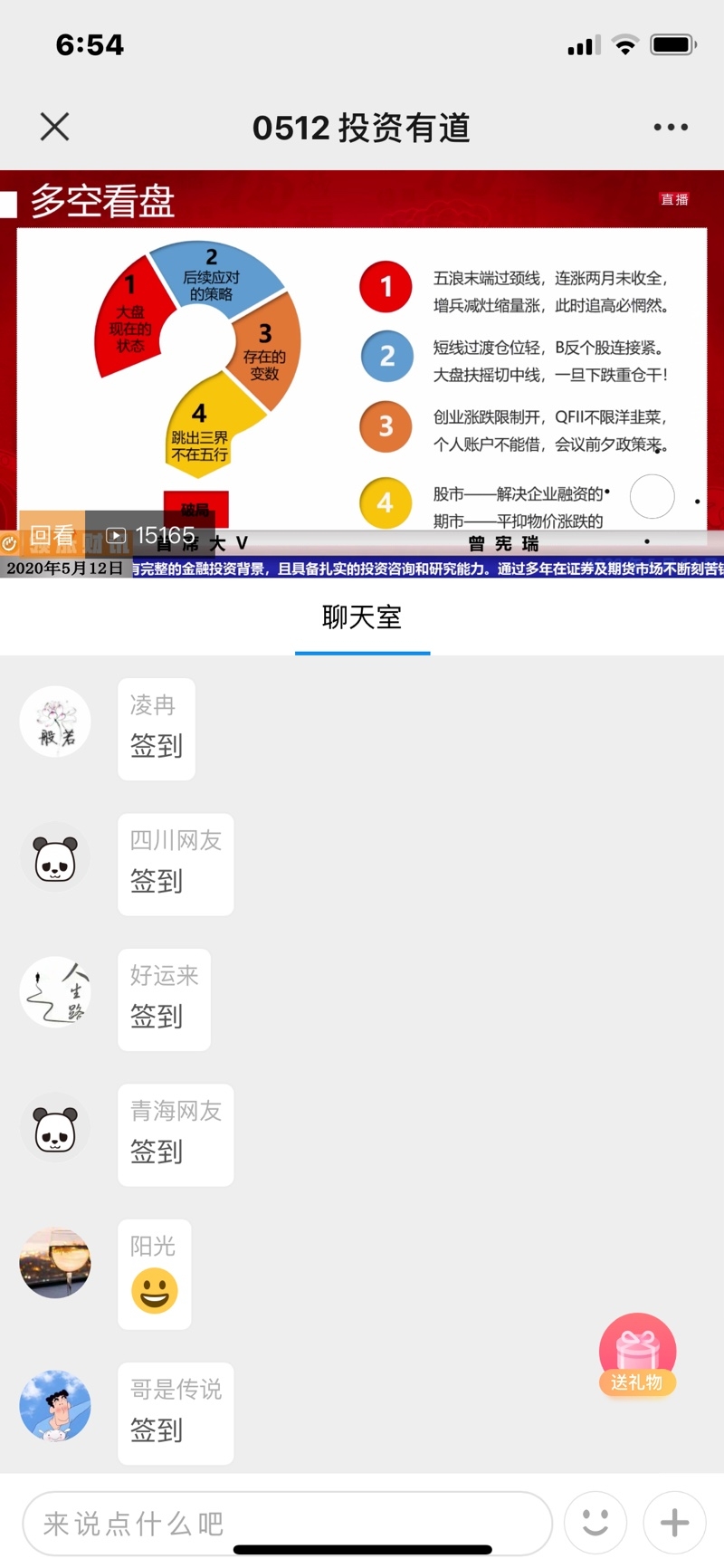Open the plus attachment menu
Viewport: 724px width, 1568px height.
coord(674,1523)
